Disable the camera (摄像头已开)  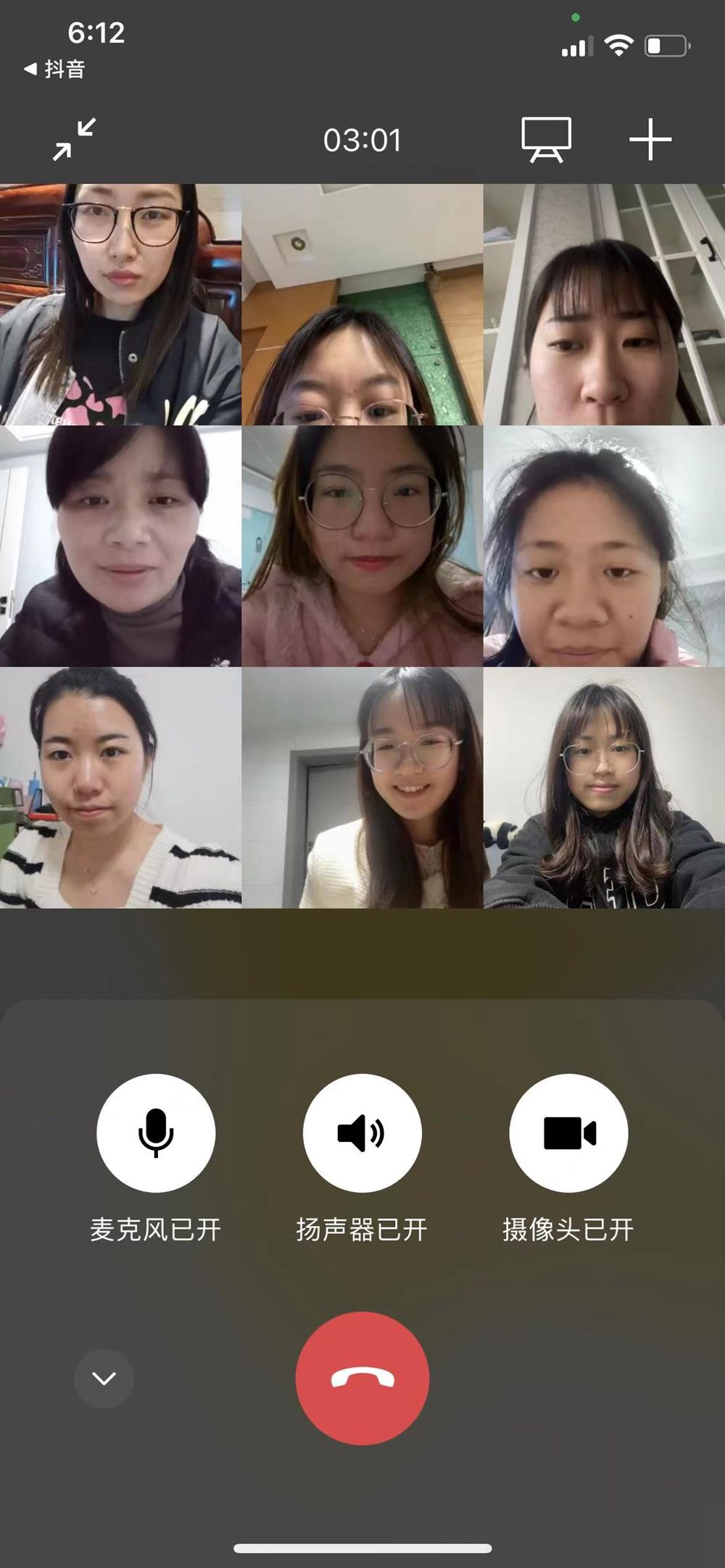point(568,1133)
